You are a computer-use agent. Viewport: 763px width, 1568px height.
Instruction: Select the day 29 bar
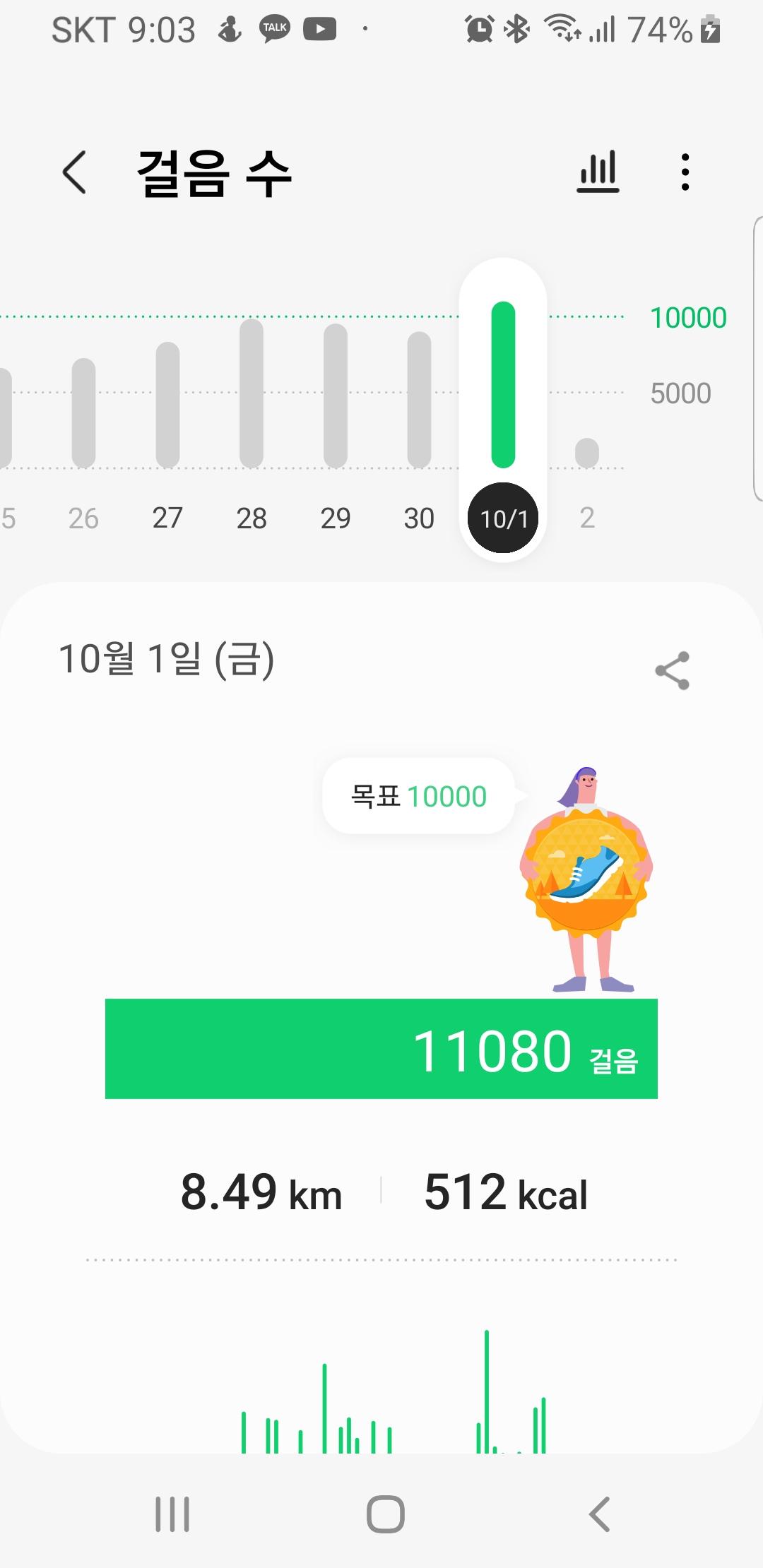pos(336,396)
